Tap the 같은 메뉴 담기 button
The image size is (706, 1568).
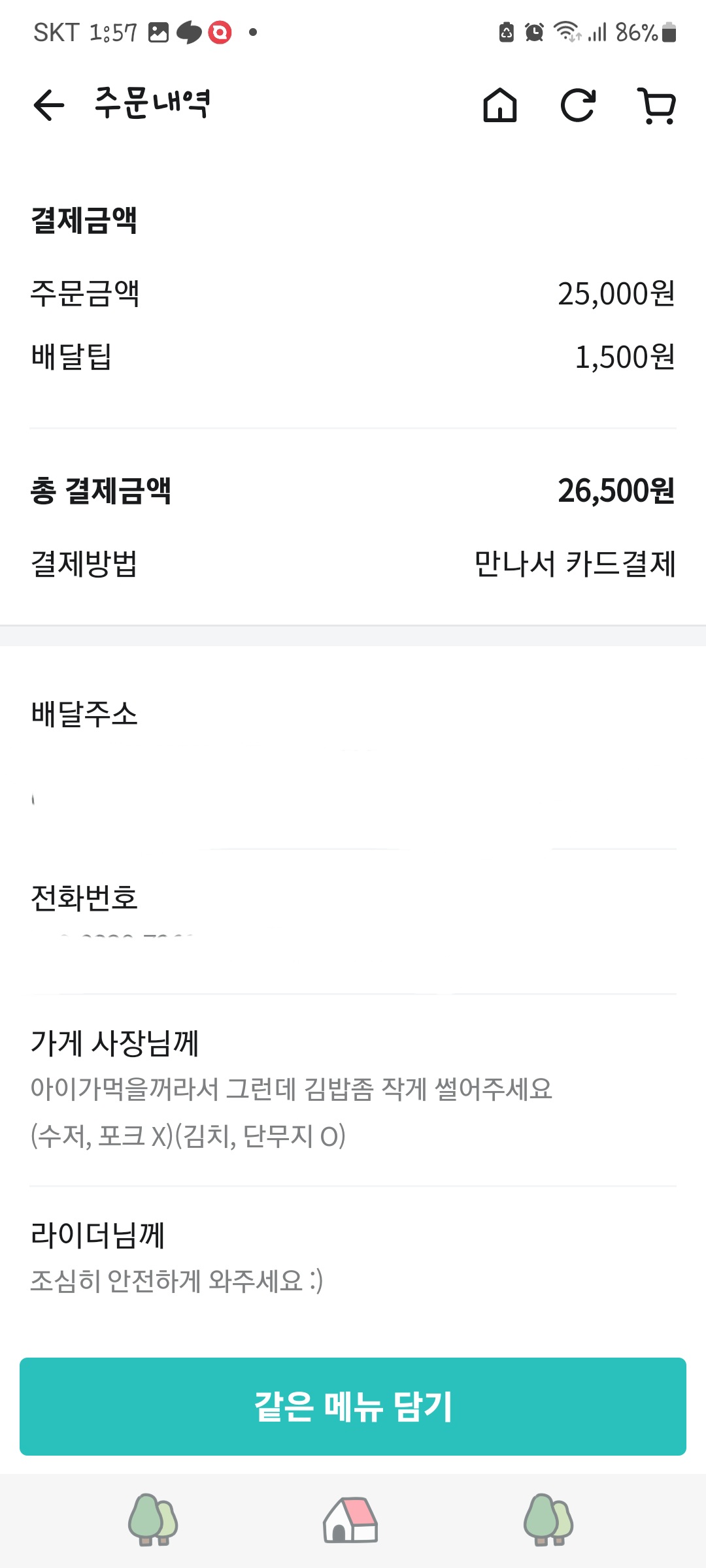pyautogui.click(x=353, y=1406)
